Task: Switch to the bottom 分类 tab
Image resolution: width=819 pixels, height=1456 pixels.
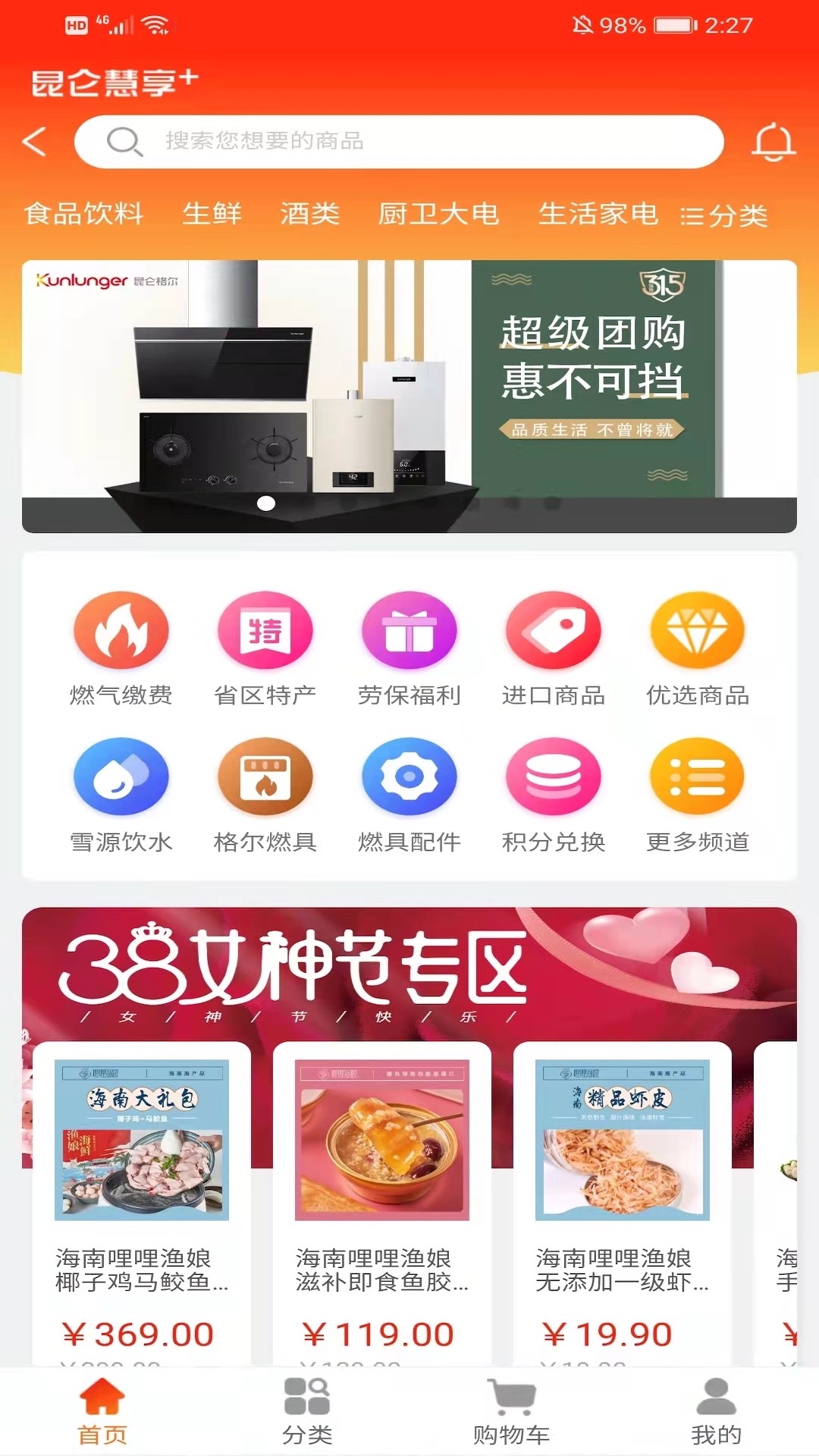Action: 307,1412
